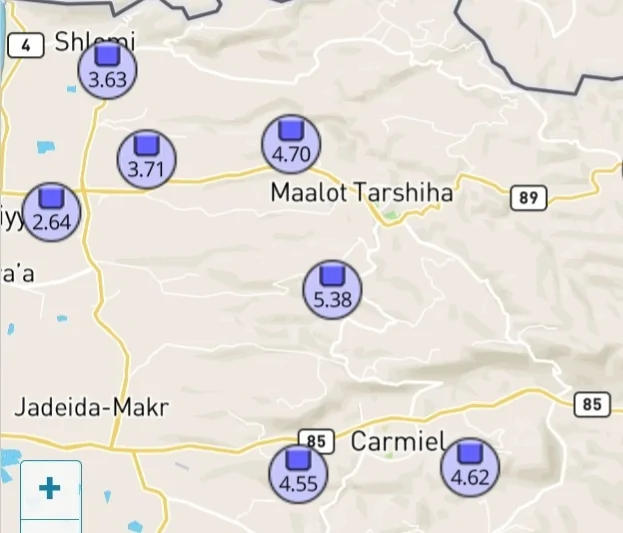Open the 3.63 marker near Shlomi
Viewport: 623px width, 533px height.
(107, 70)
